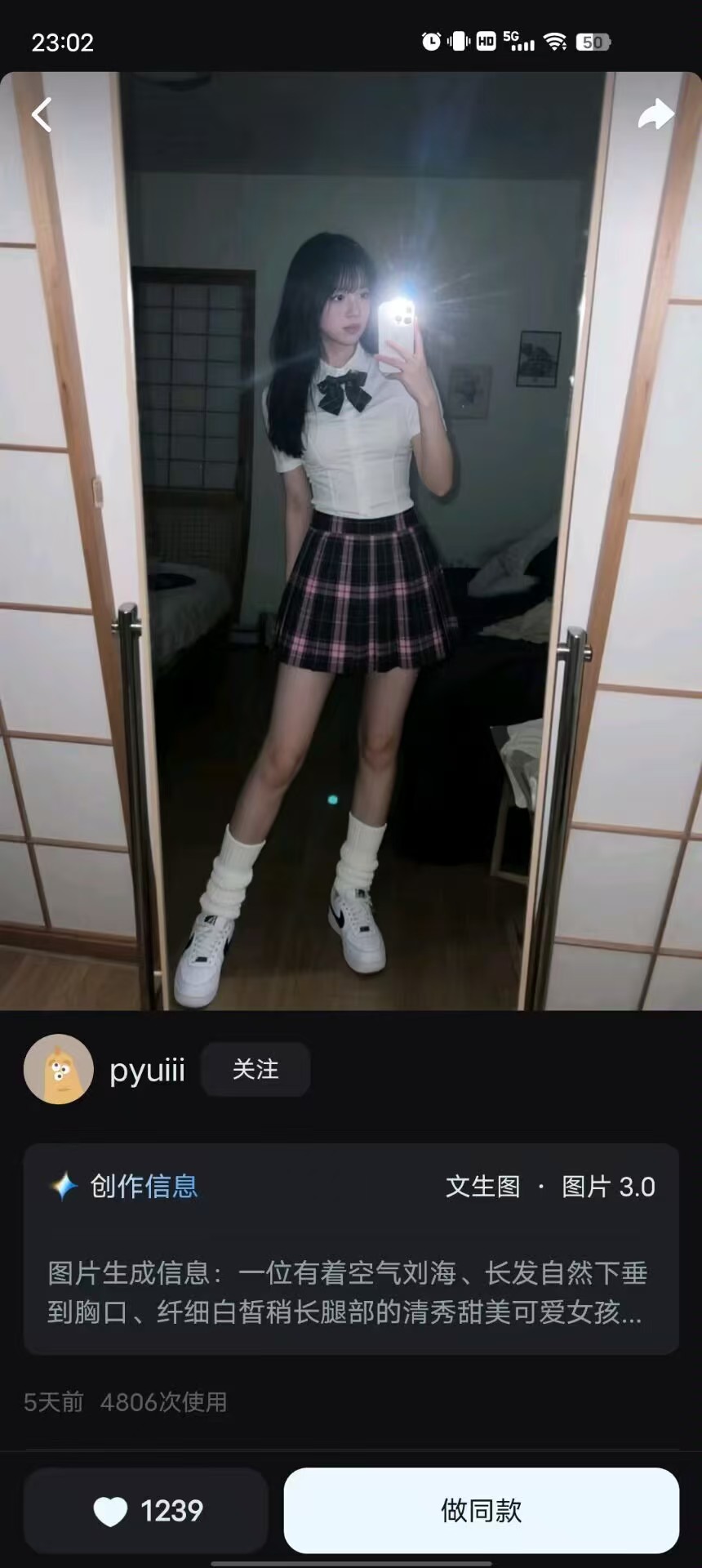Like this image with the heart button

coord(146,1511)
